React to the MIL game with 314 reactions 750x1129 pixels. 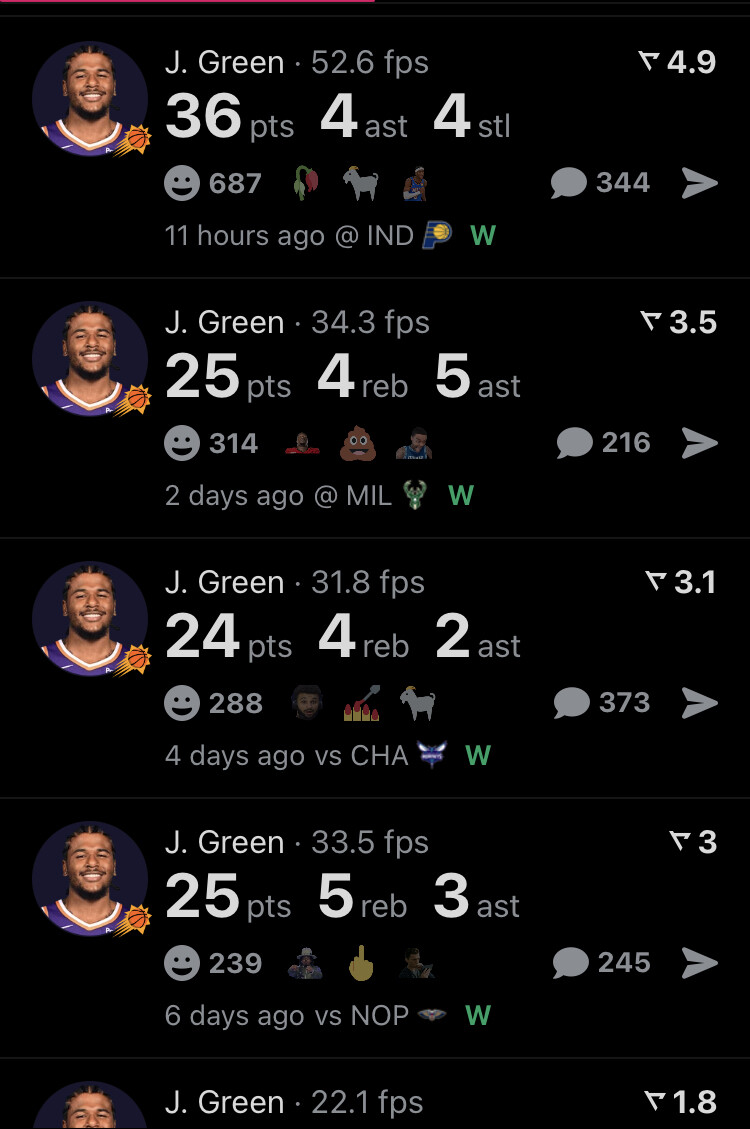click(x=182, y=443)
